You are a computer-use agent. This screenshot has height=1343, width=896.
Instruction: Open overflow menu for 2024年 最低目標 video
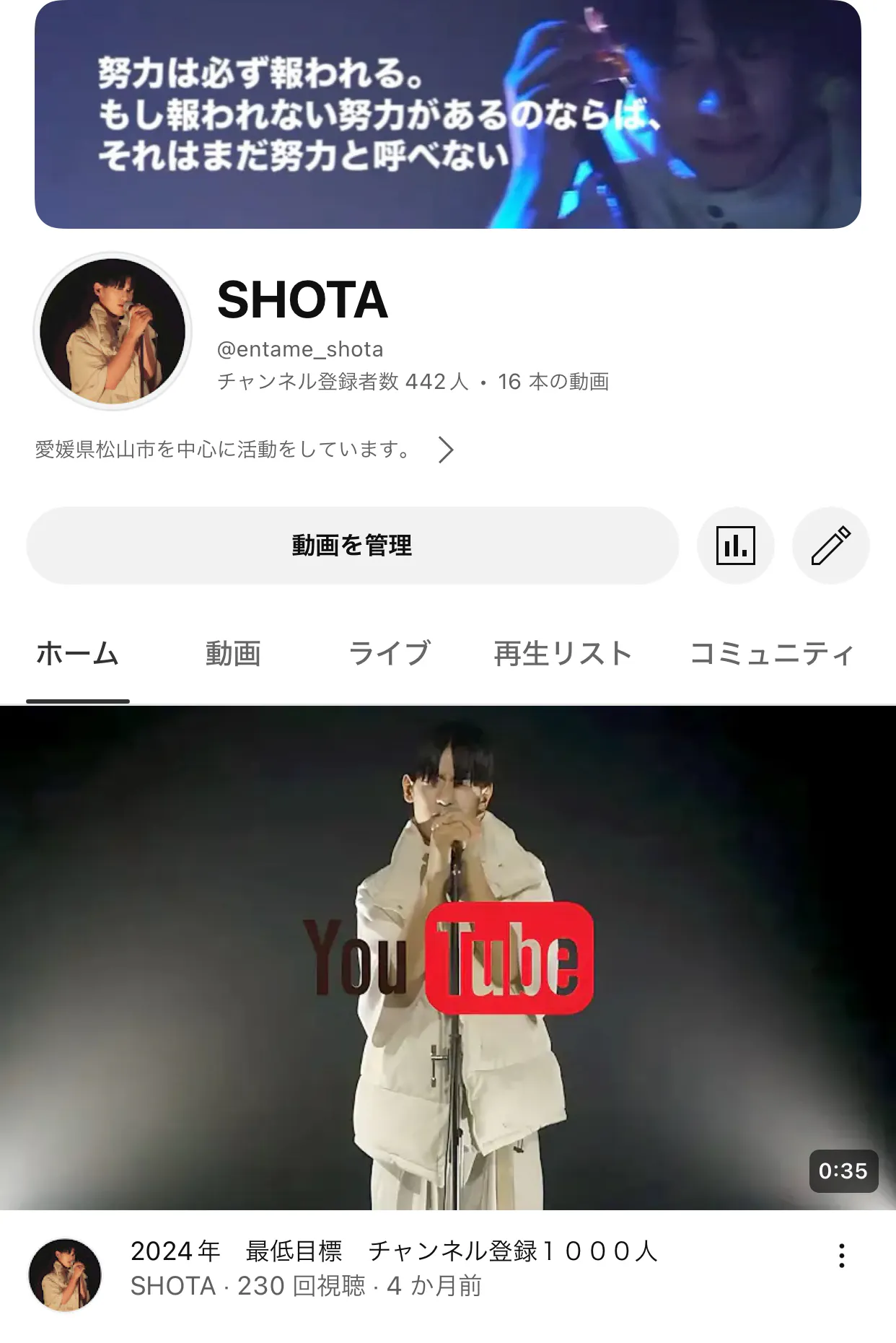tap(841, 1256)
